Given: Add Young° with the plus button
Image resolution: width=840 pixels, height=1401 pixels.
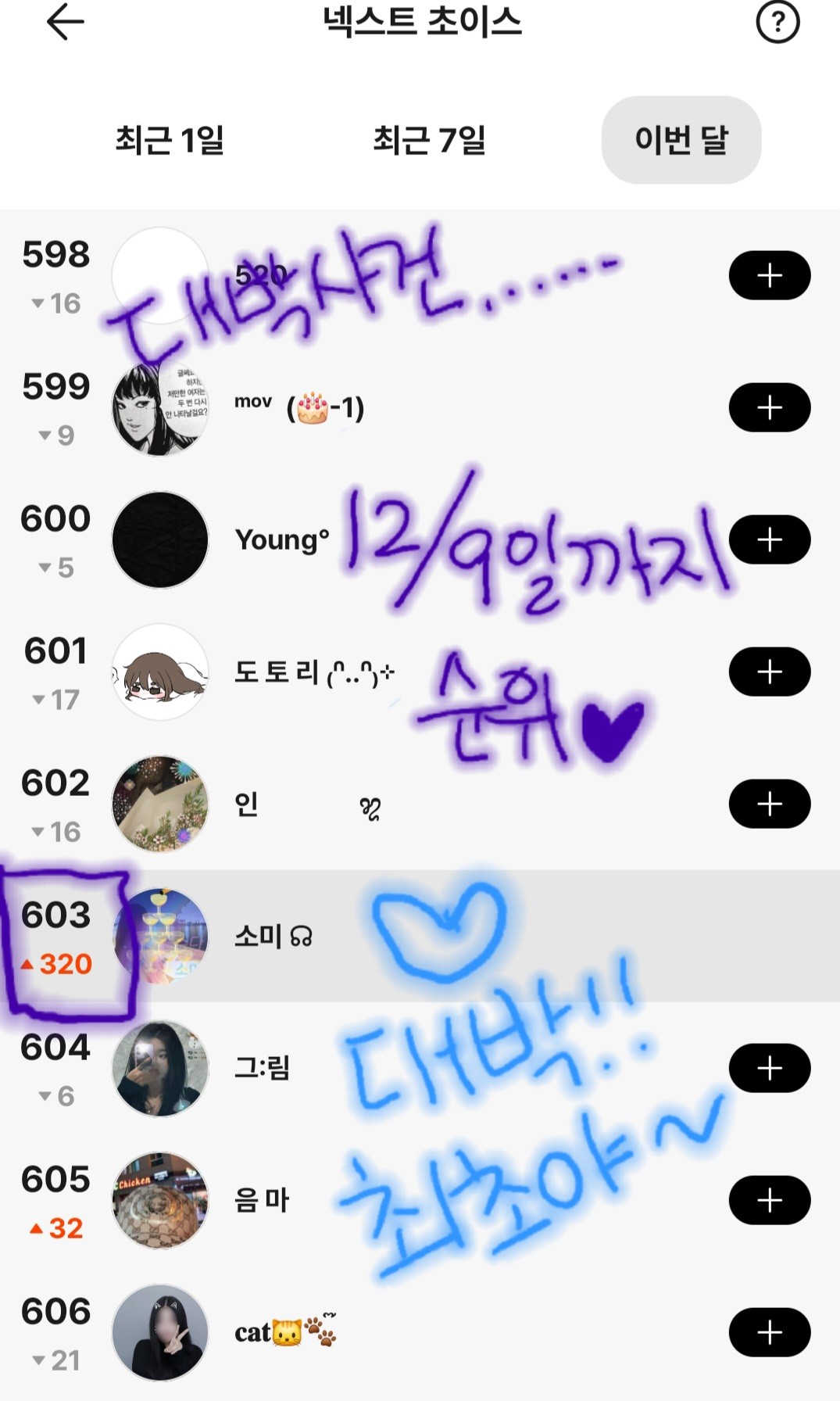Looking at the screenshot, I should pos(769,539).
